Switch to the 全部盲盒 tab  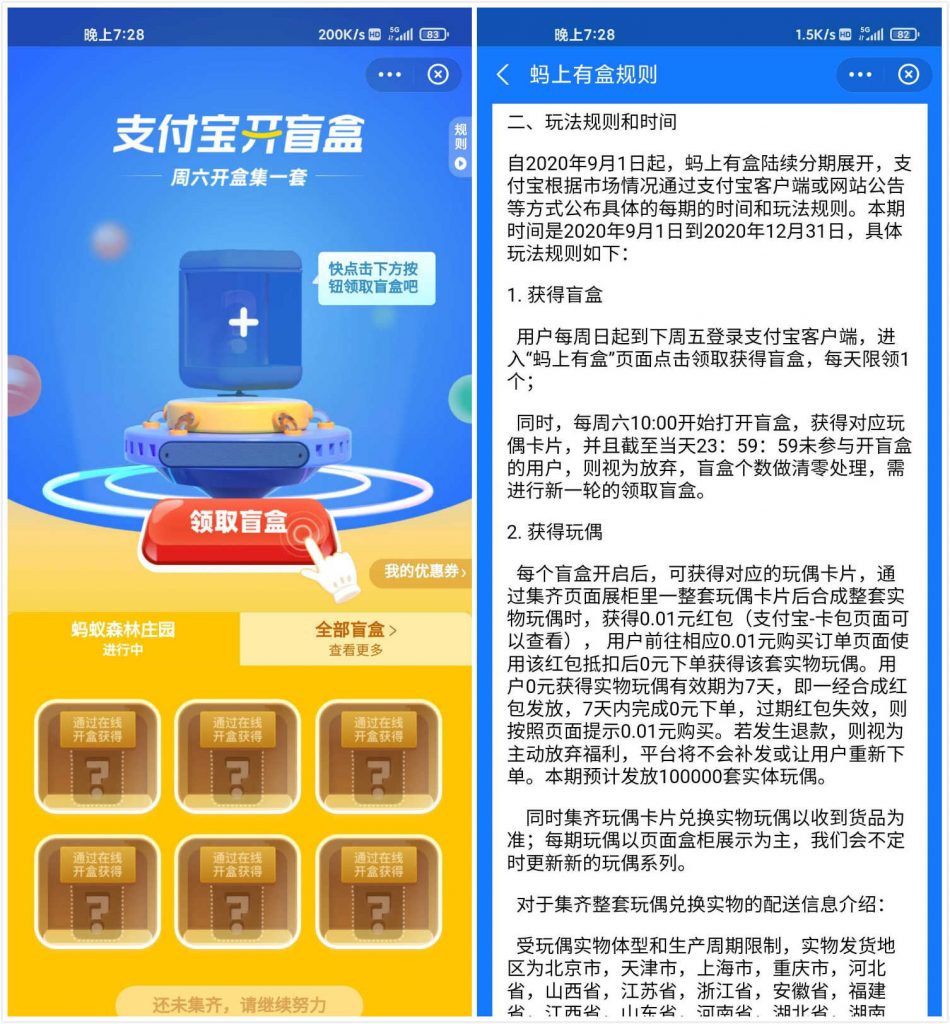pyautogui.click(x=355, y=639)
